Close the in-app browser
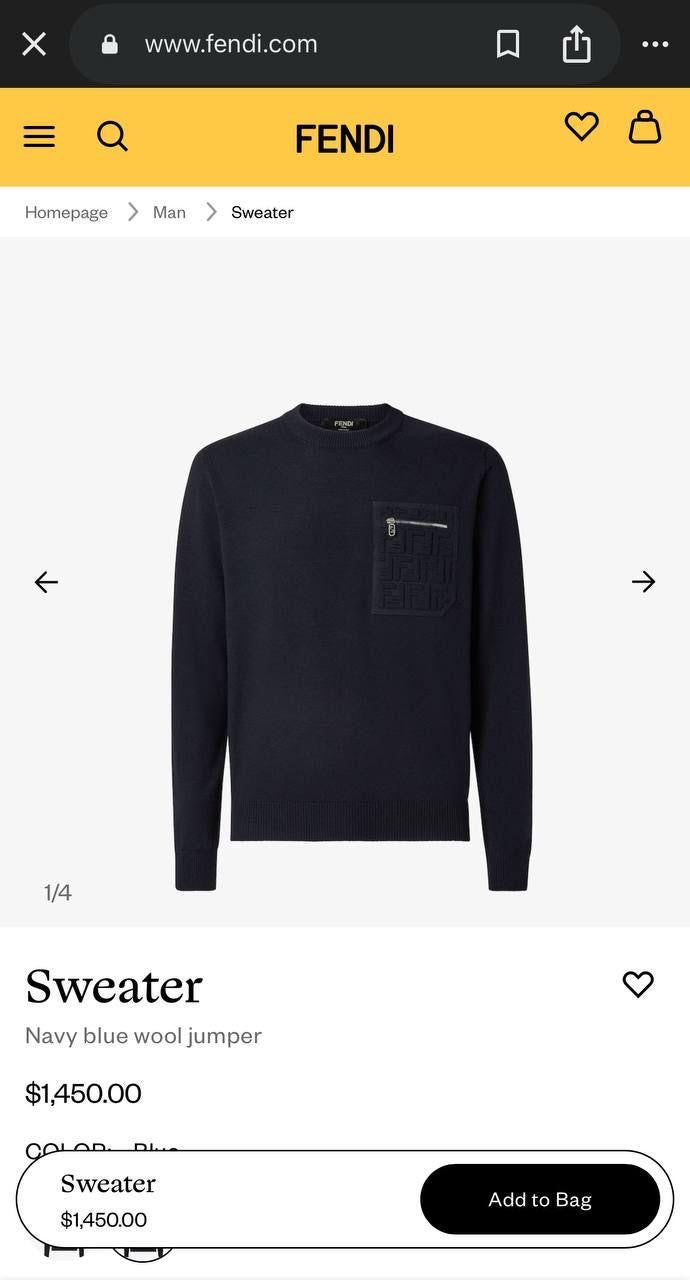The height and width of the screenshot is (1280, 690). (34, 44)
